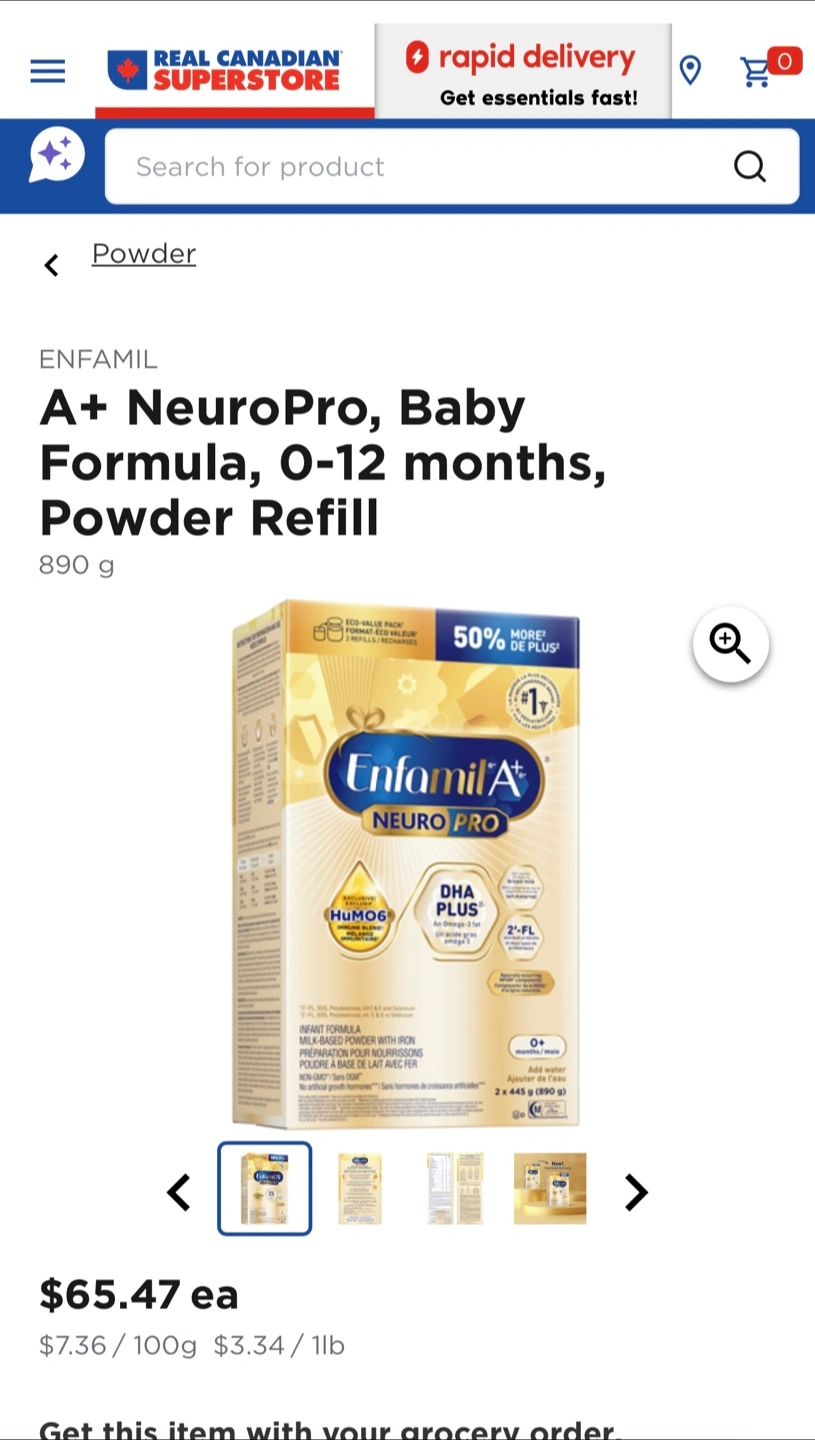Image resolution: width=815 pixels, height=1440 pixels.
Task: Open the store location pin
Action: (x=690, y=71)
